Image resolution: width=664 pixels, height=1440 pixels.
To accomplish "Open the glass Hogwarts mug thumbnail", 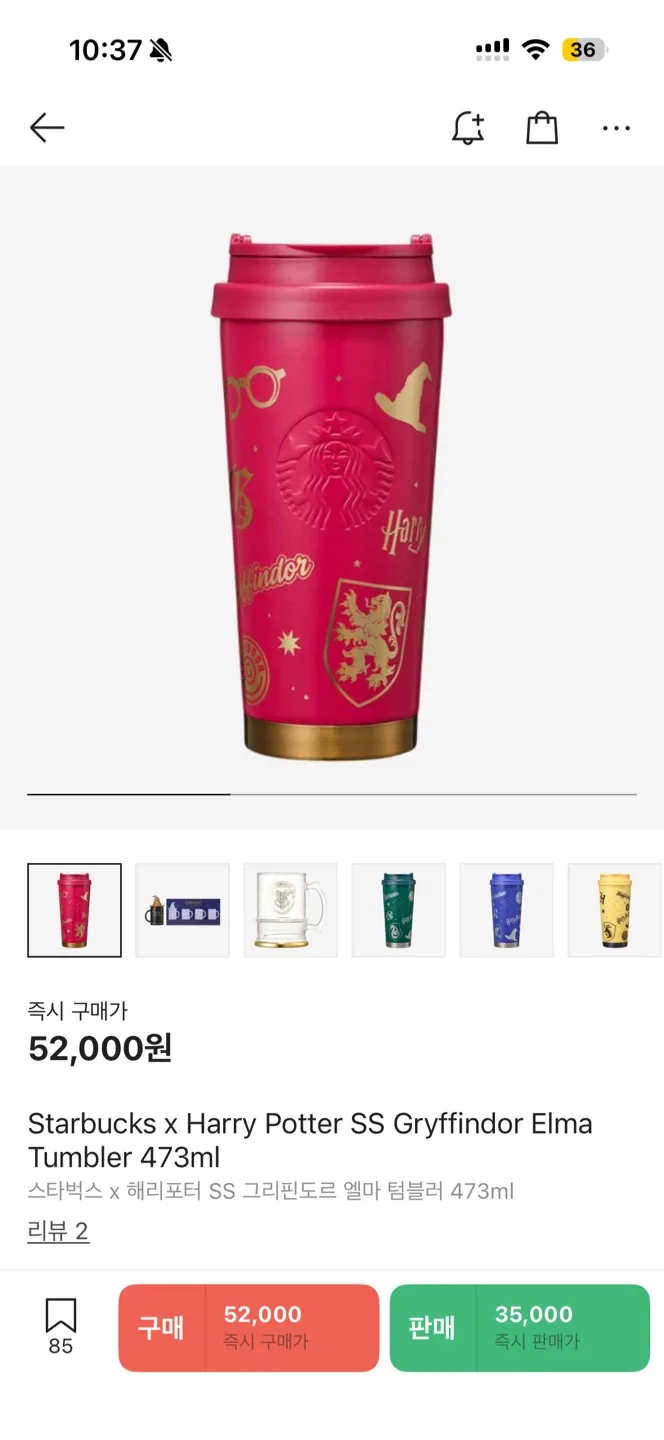I will [x=291, y=910].
